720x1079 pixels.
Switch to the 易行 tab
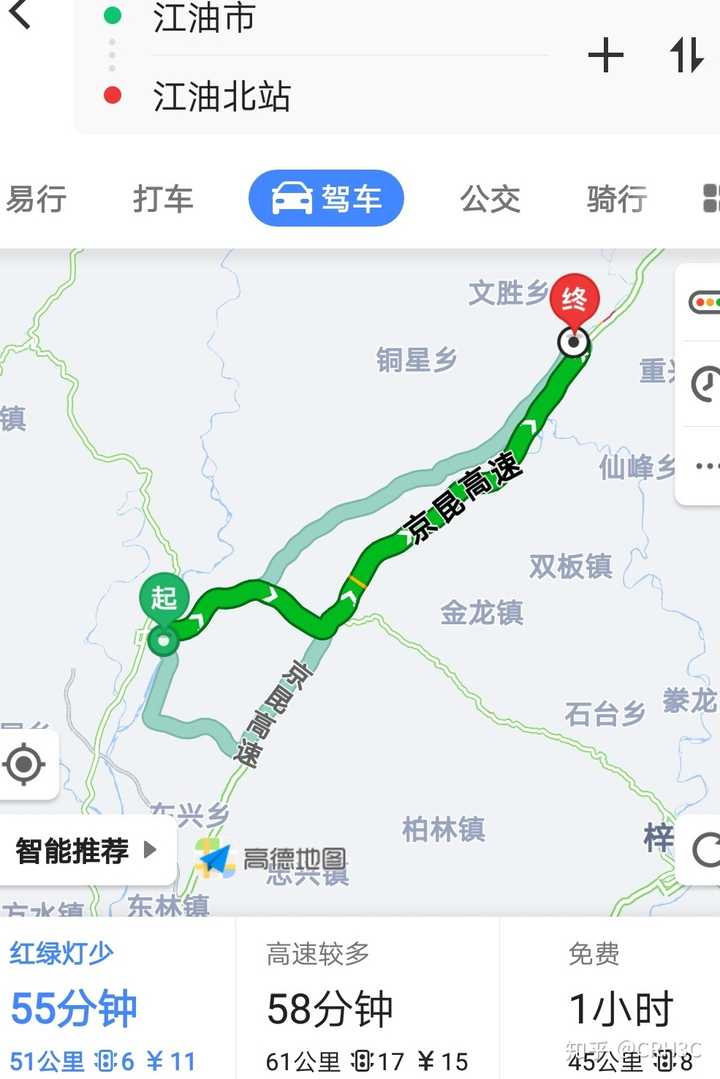(x=36, y=198)
